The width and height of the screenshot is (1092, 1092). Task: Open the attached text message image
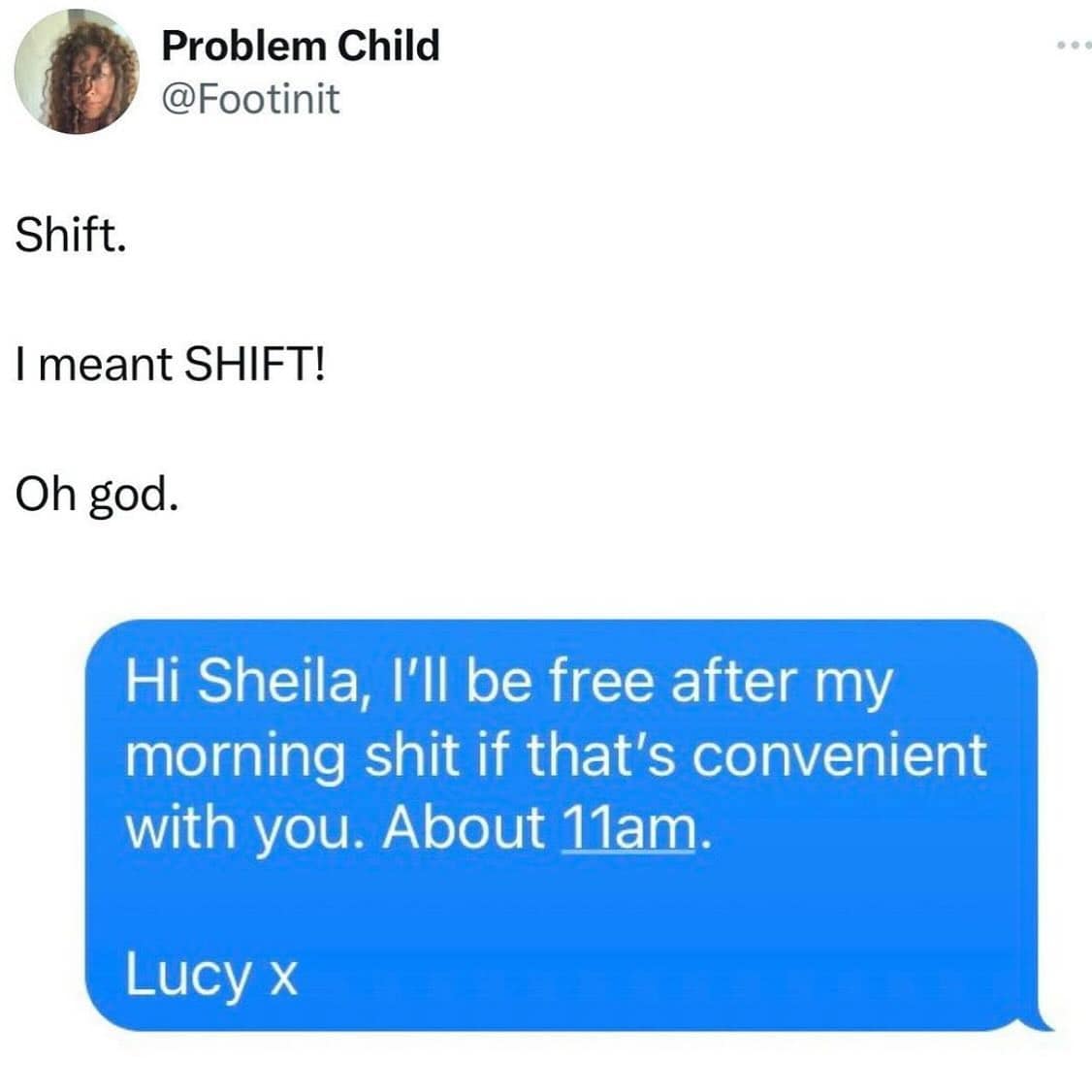coord(562,824)
